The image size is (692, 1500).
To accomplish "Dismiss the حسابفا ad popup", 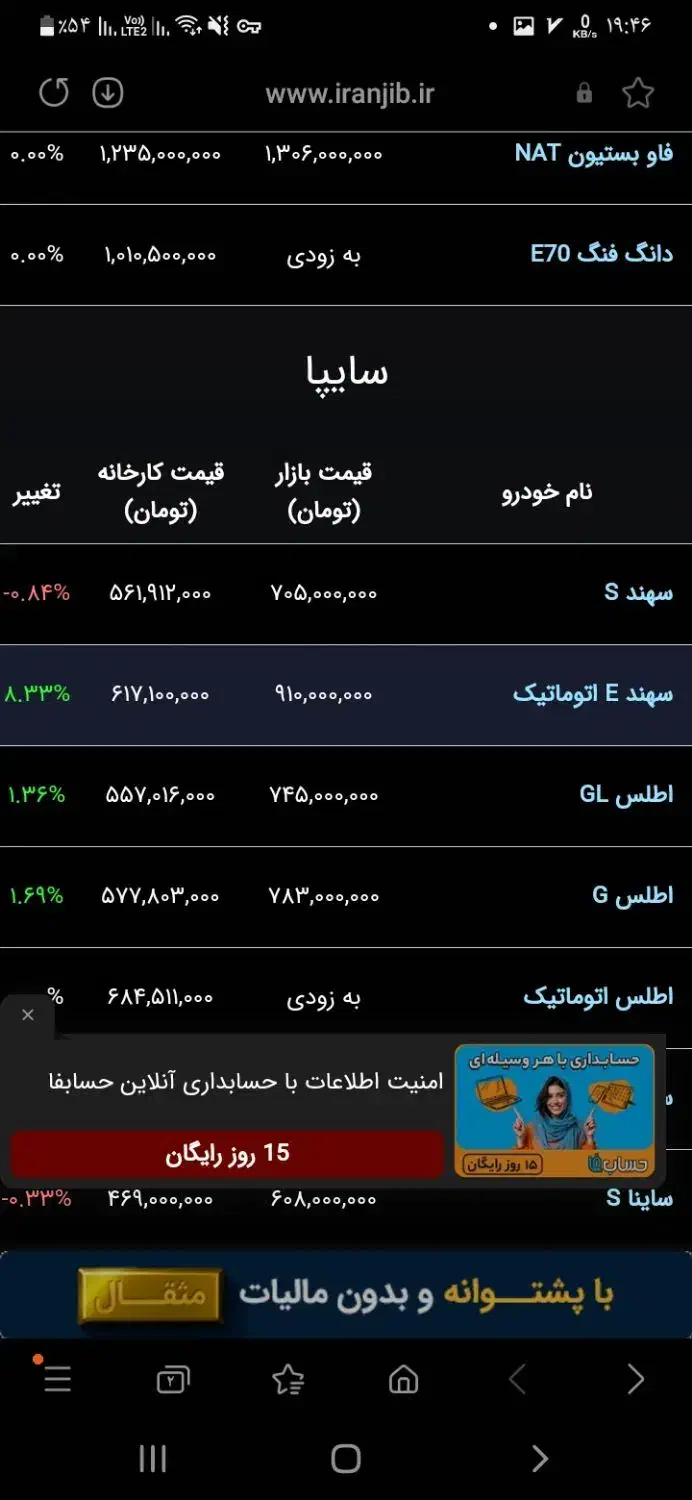I will point(27,1015).
